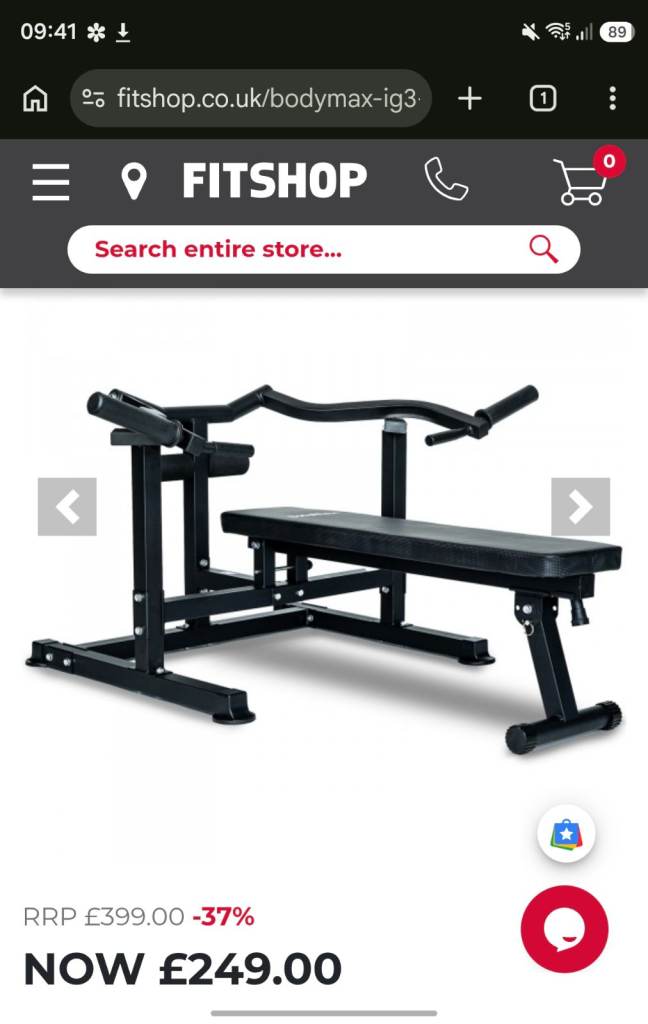Open the tab switcher

[543, 99]
